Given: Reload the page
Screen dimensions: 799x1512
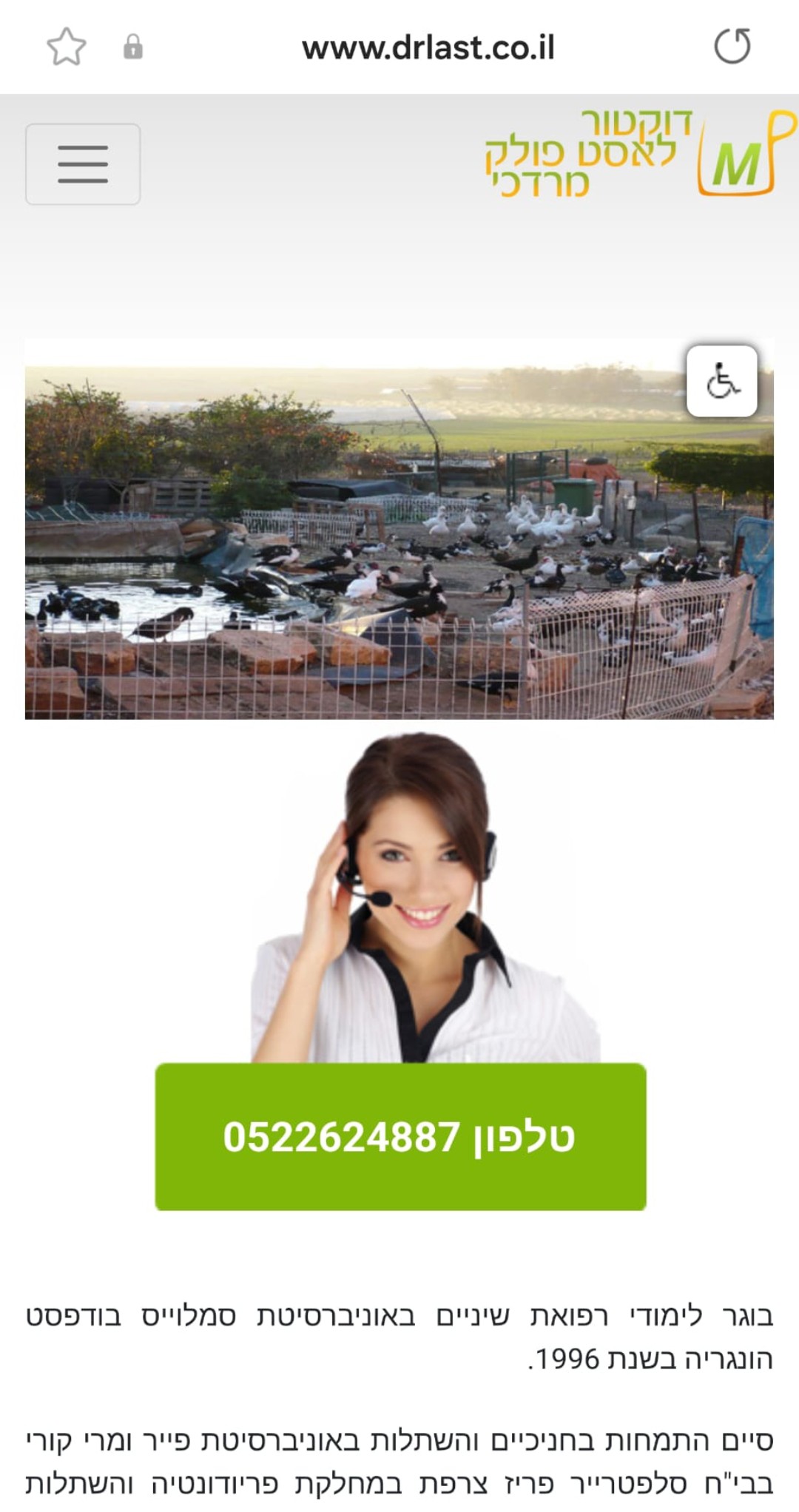Looking at the screenshot, I should tap(732, 46).
